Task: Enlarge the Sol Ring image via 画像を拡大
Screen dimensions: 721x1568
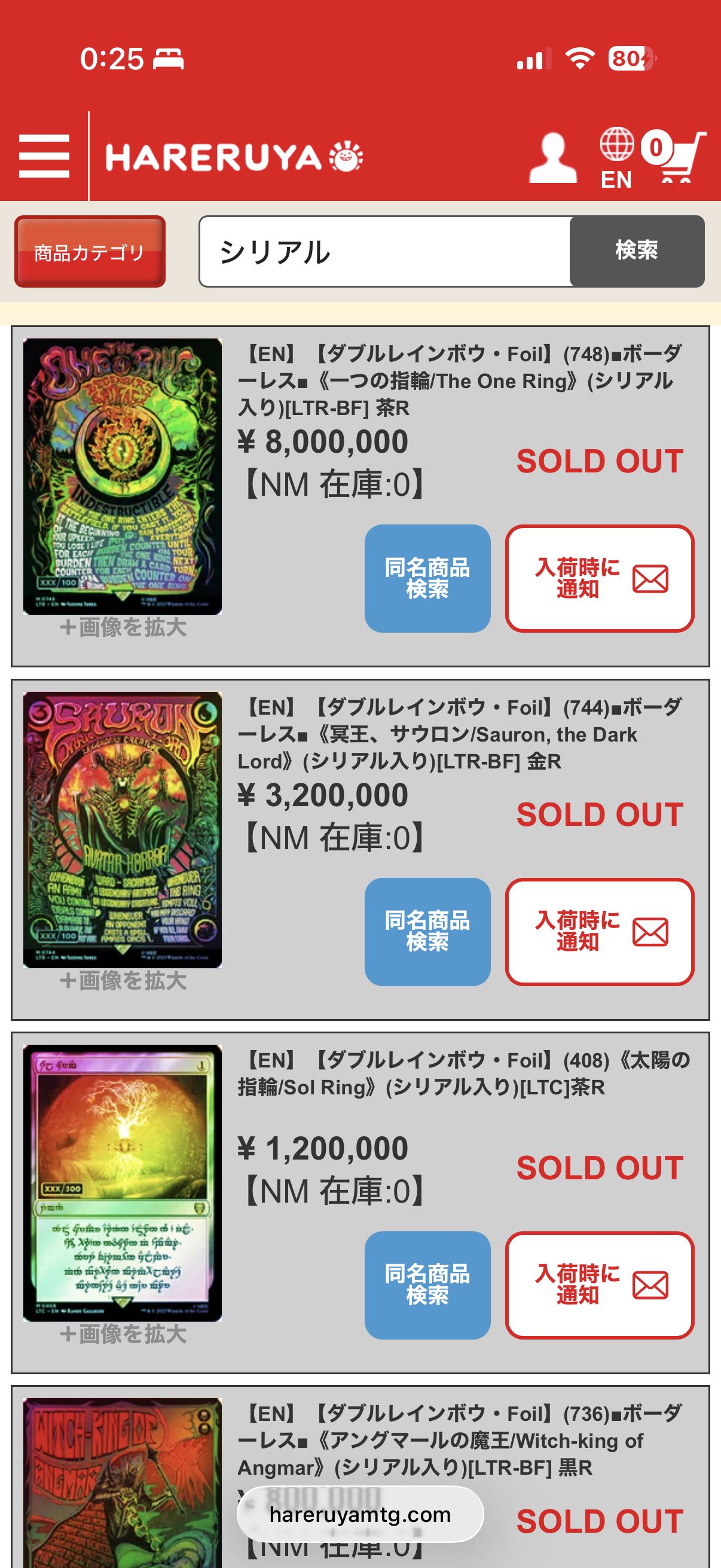Action: 123,1334
